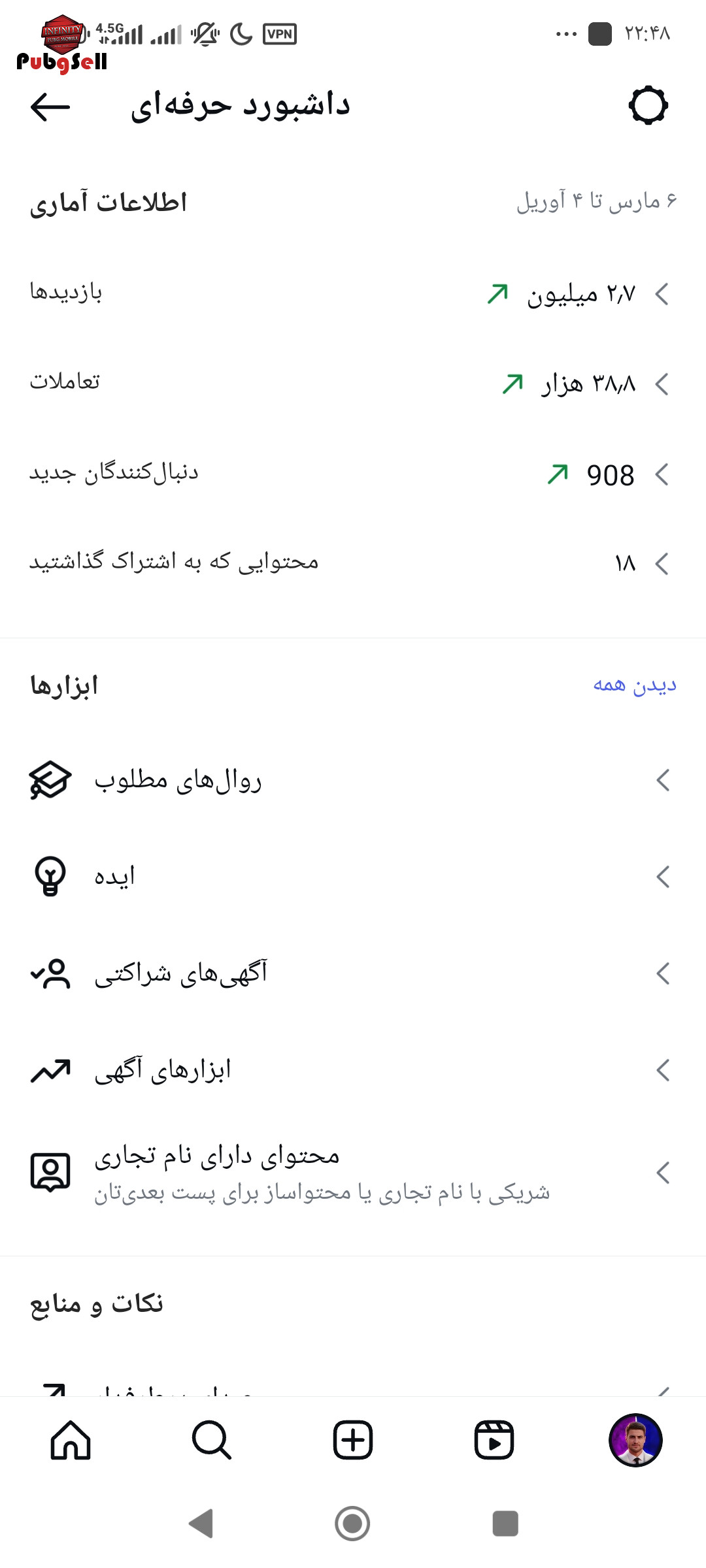706x1568 pixels.
Task: Switch to the Home tab
Action: tap(71, 1440)
